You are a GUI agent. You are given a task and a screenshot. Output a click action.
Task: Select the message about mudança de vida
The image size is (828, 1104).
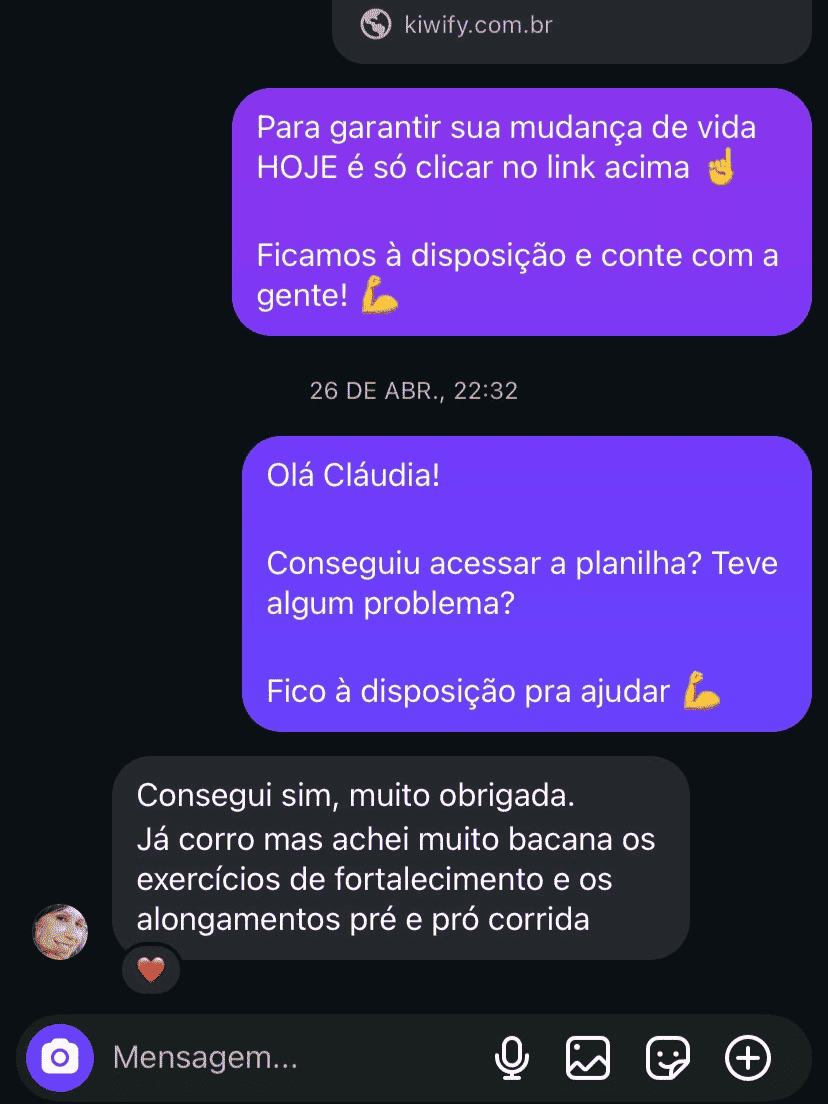click(x=522, y=211)
